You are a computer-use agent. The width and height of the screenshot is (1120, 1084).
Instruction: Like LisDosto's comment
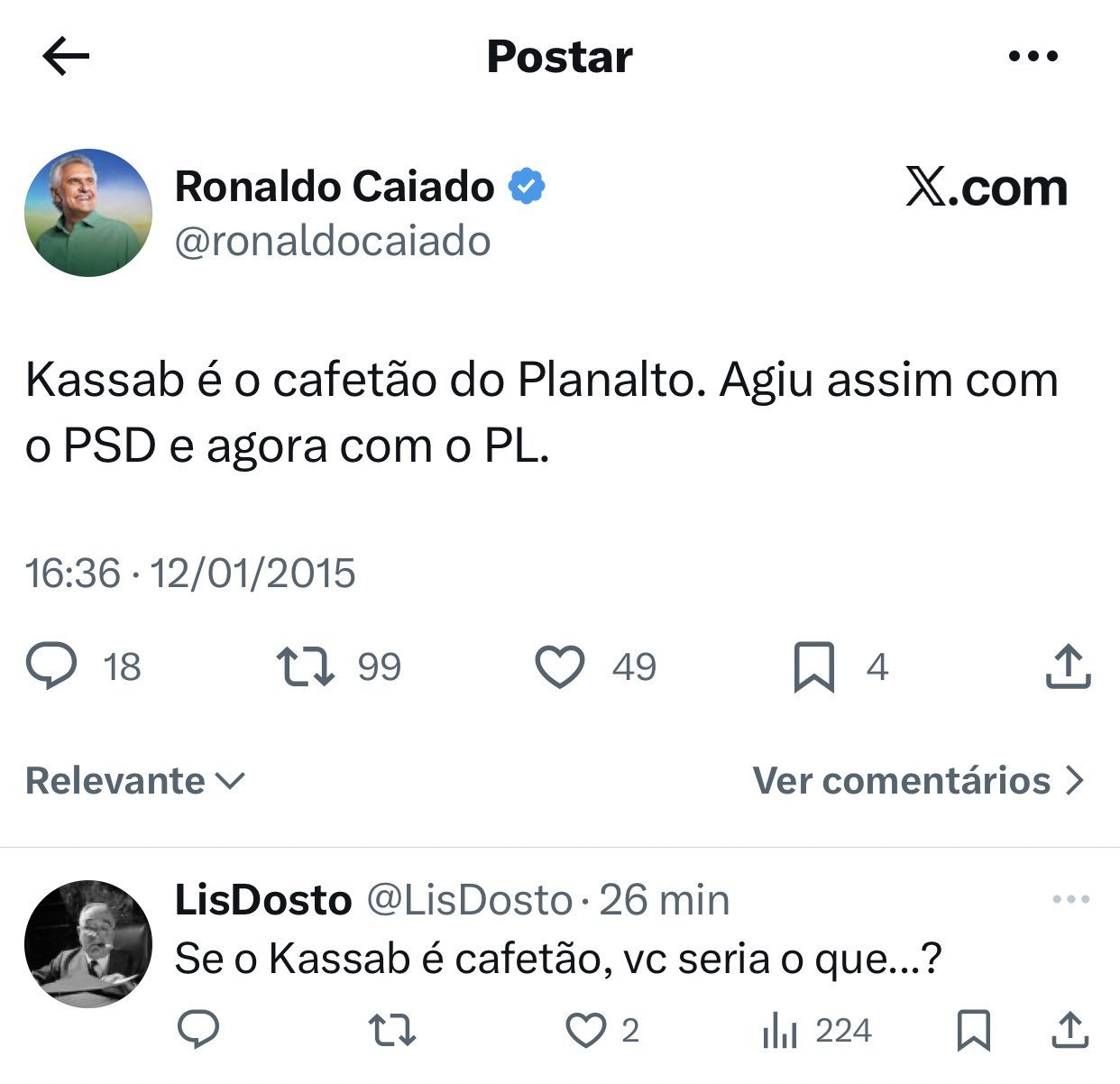587,1030
